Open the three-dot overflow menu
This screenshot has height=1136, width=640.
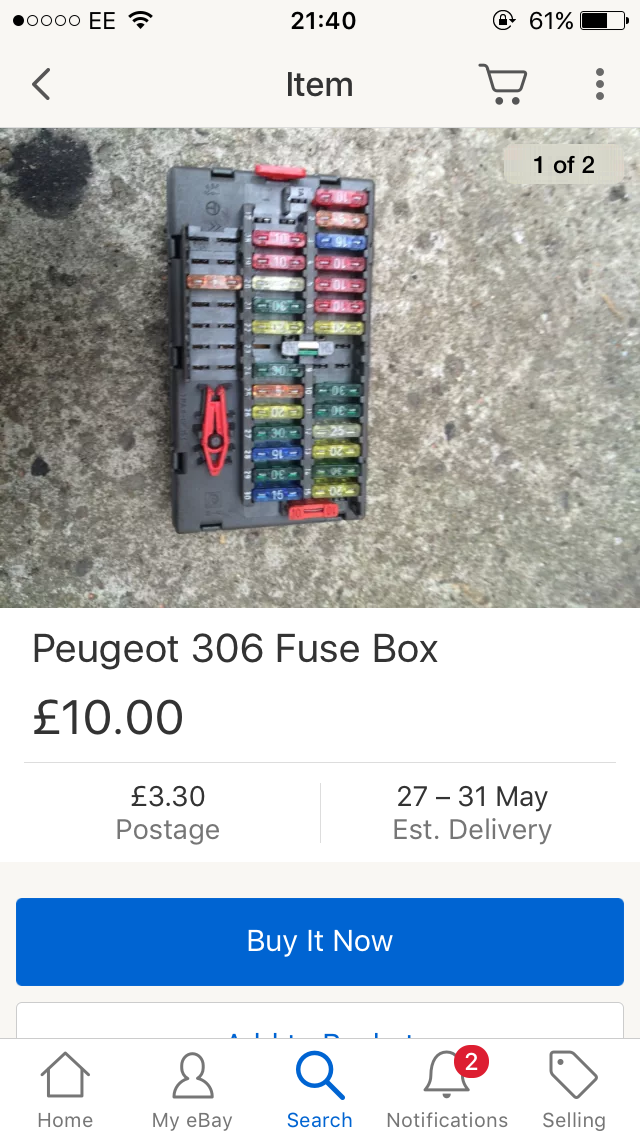pyautogui.click(x=599, y=84)
